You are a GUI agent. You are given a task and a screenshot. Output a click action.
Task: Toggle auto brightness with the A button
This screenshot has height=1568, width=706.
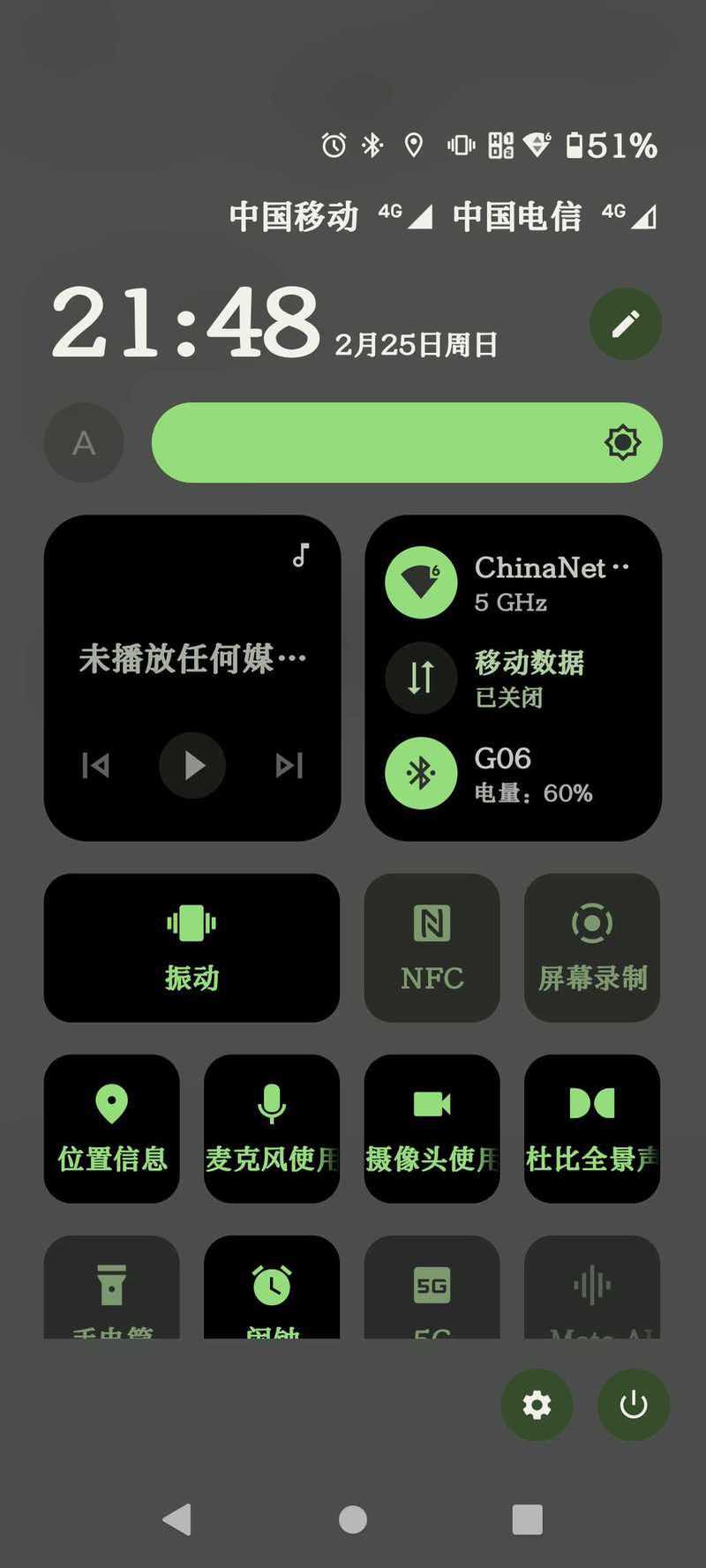click(x=84, y=443)
